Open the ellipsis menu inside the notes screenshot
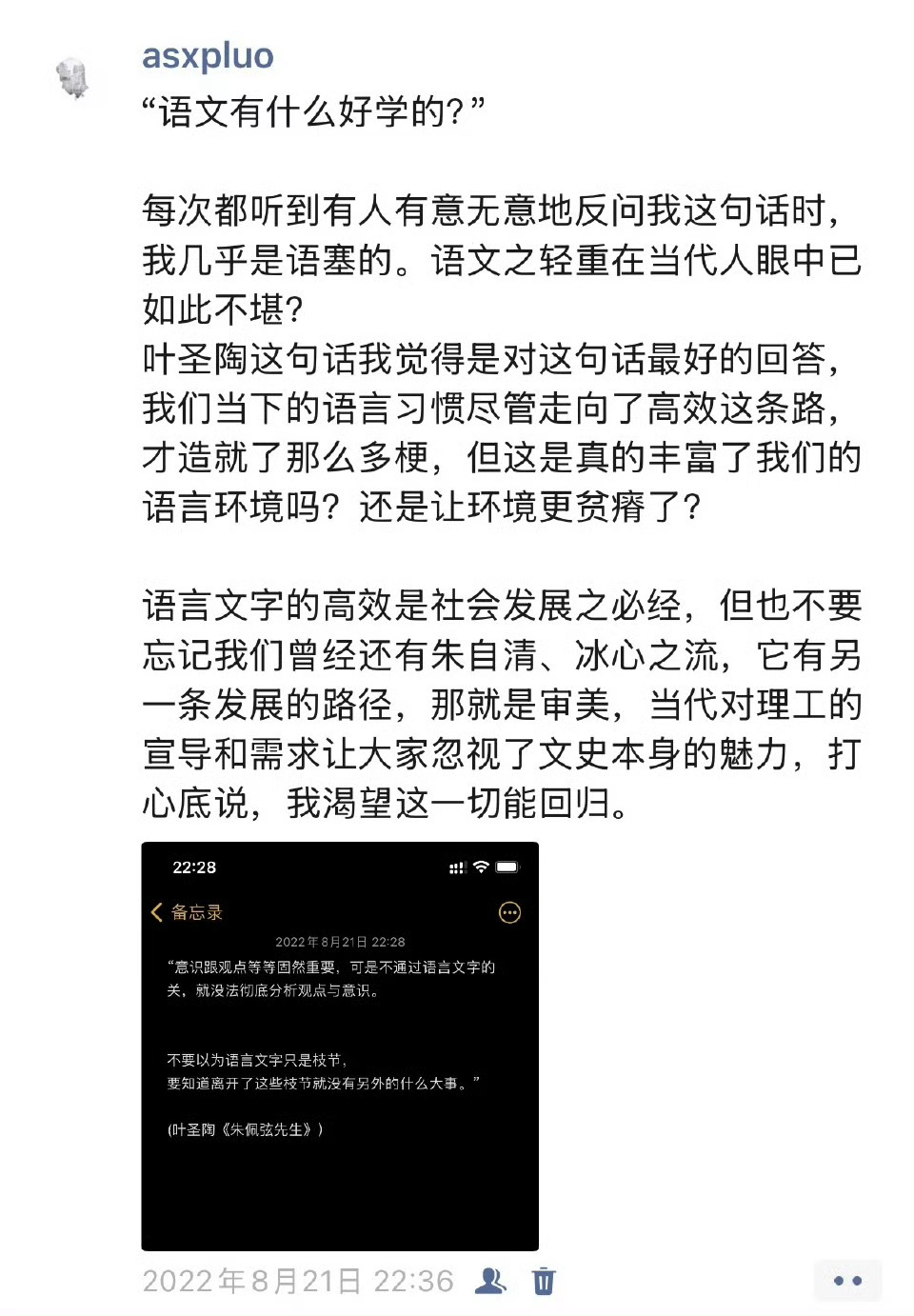This screenshot has width=914, height=1316. click(510, 911)
